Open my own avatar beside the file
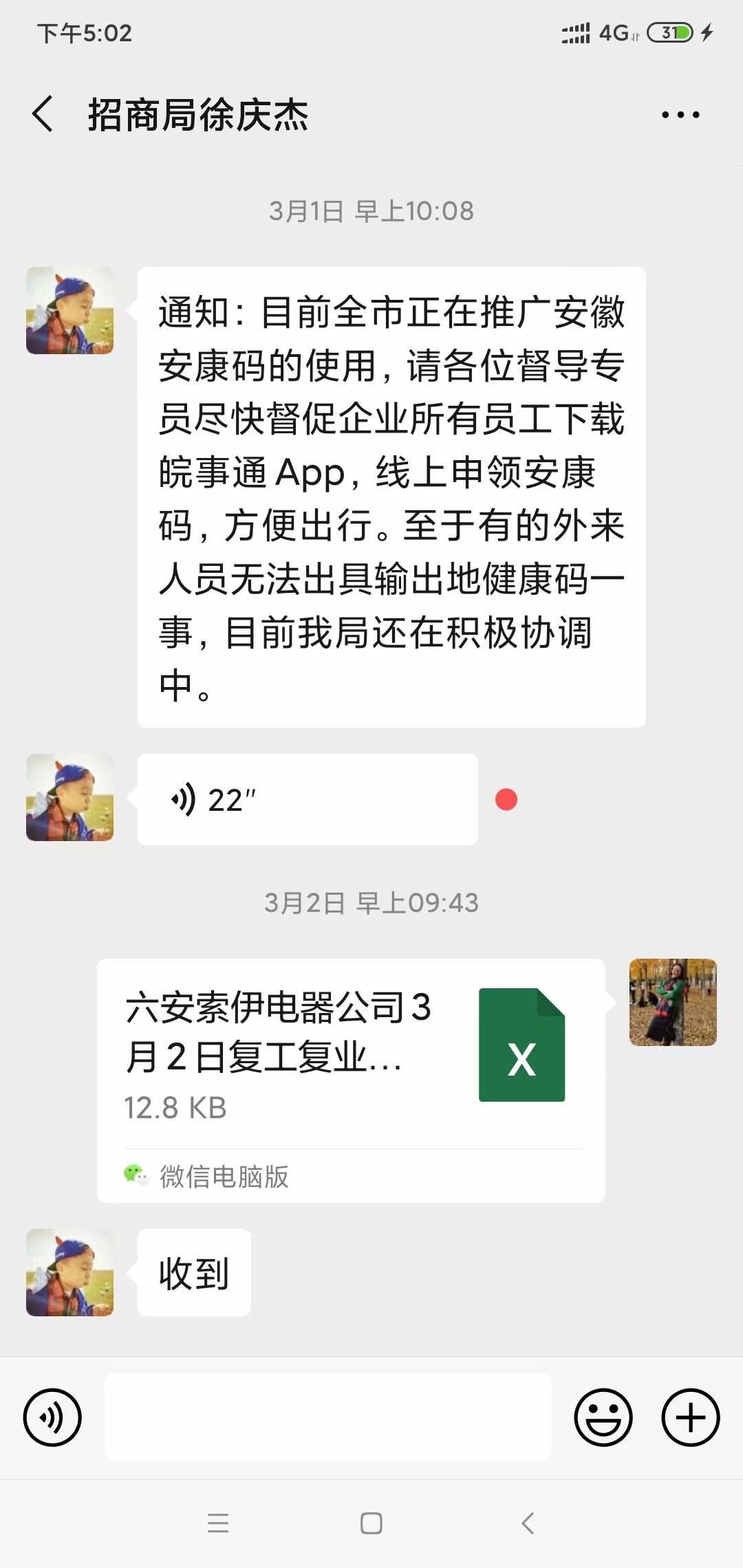The image size is (743, 1568). click(x=672, y=1002)
